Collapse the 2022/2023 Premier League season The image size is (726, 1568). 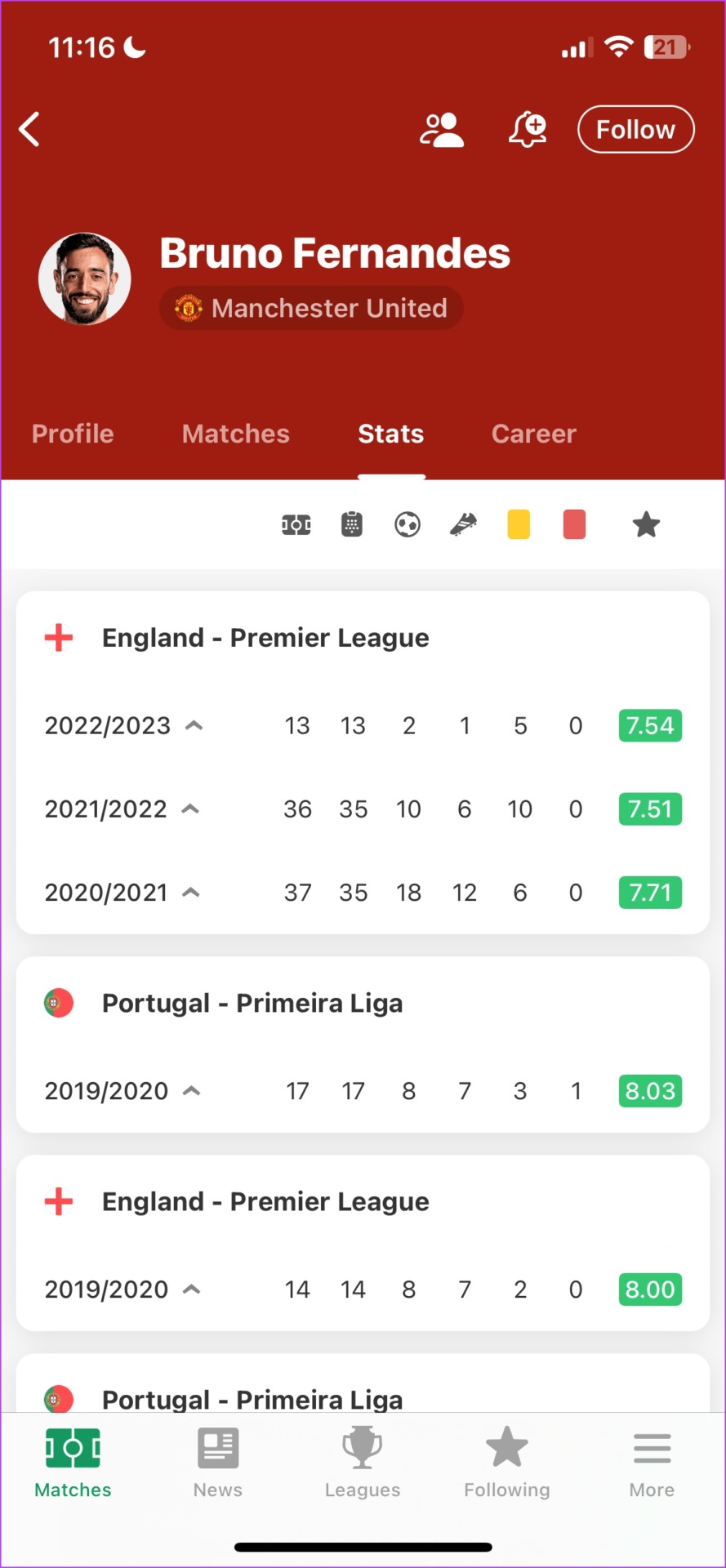(x=363, y=725)
